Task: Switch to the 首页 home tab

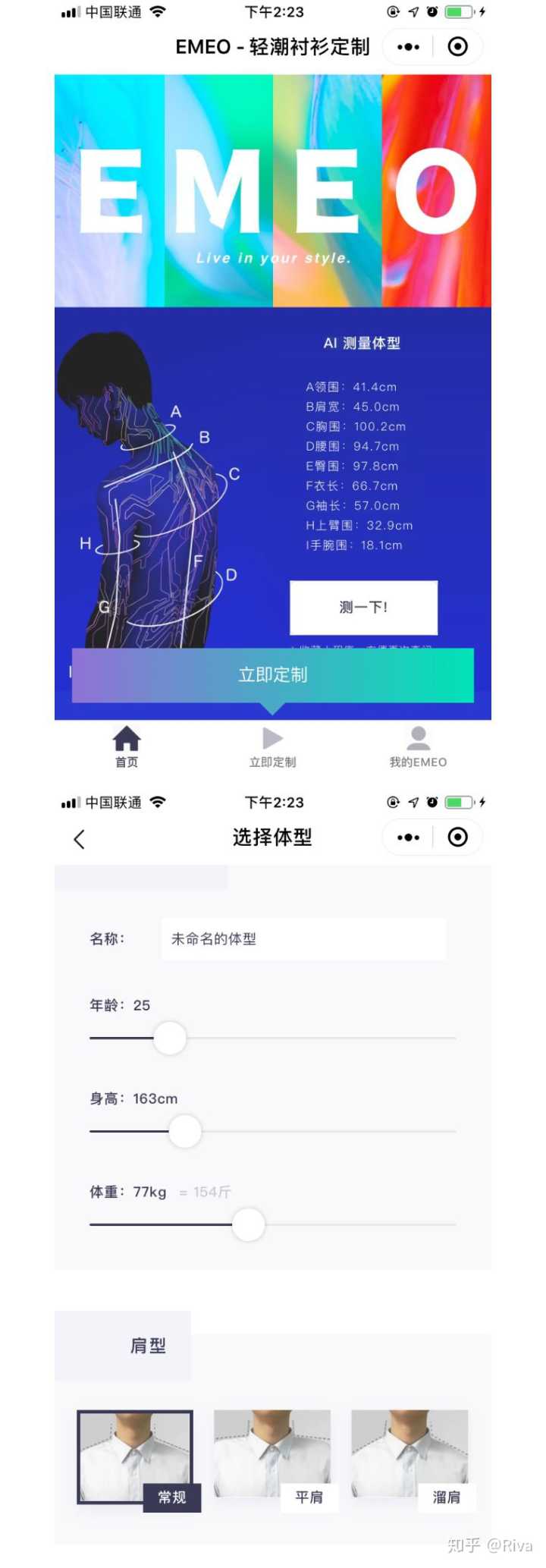Action: coord(127,746)
